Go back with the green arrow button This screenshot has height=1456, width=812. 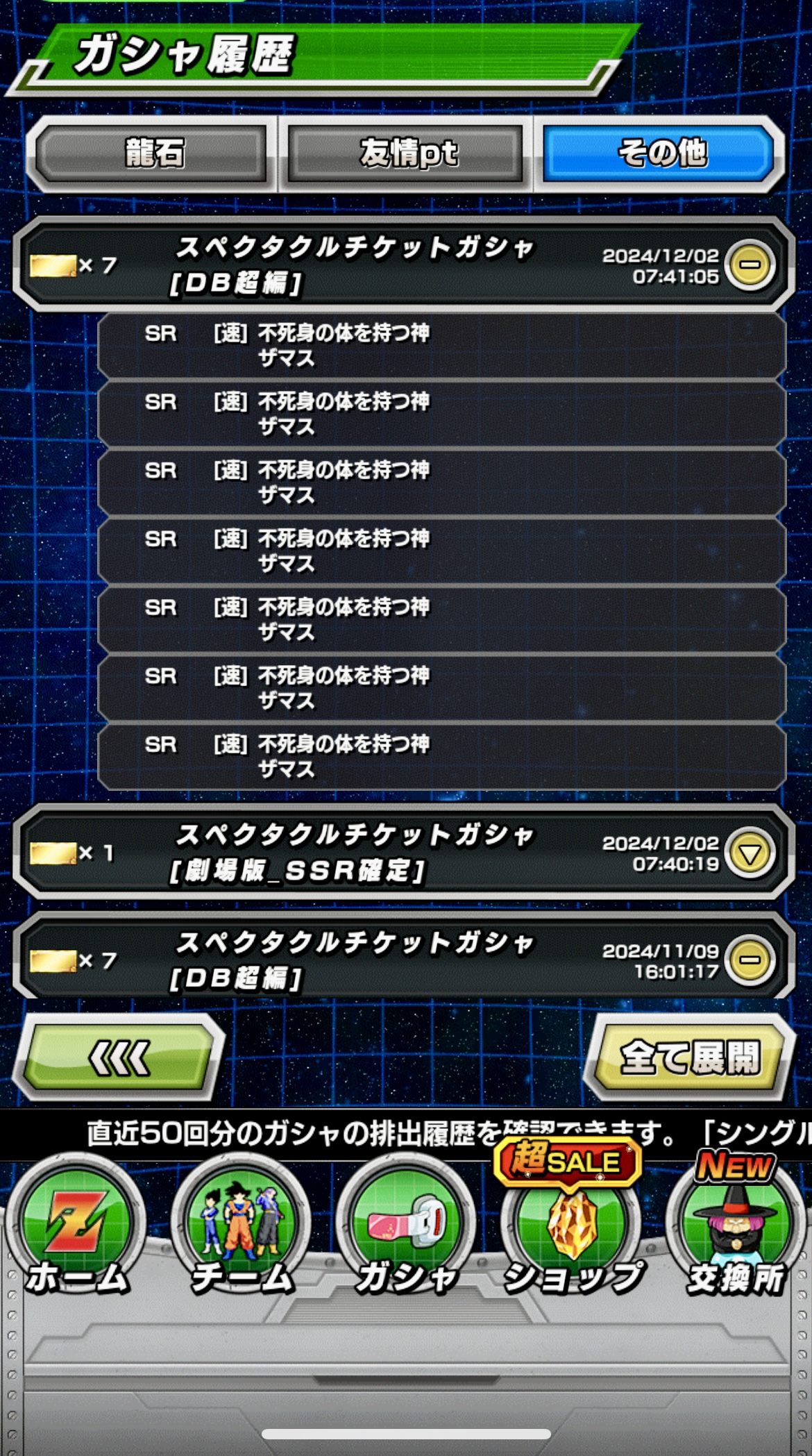[x=119, y=1058]
